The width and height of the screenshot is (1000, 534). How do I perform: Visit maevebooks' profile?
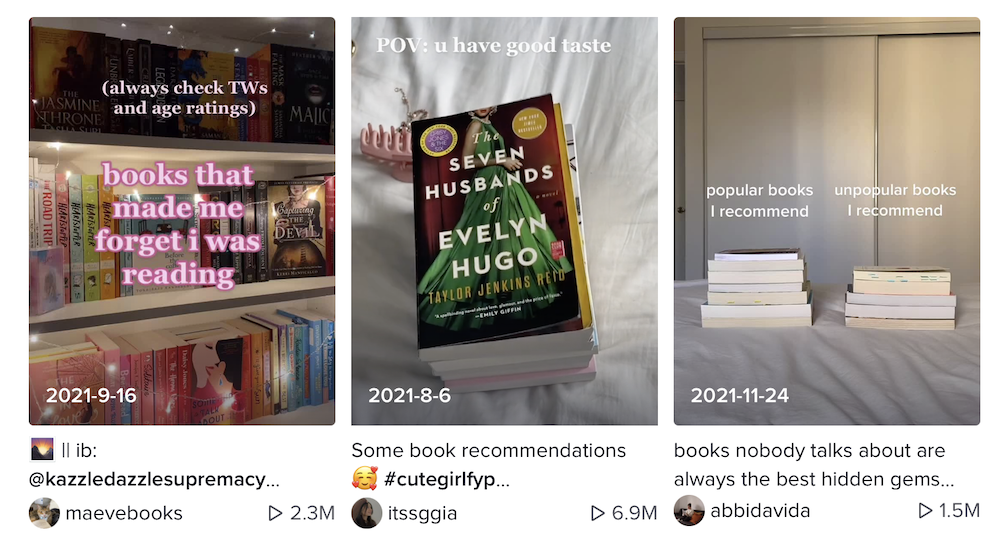click(124, 513)
